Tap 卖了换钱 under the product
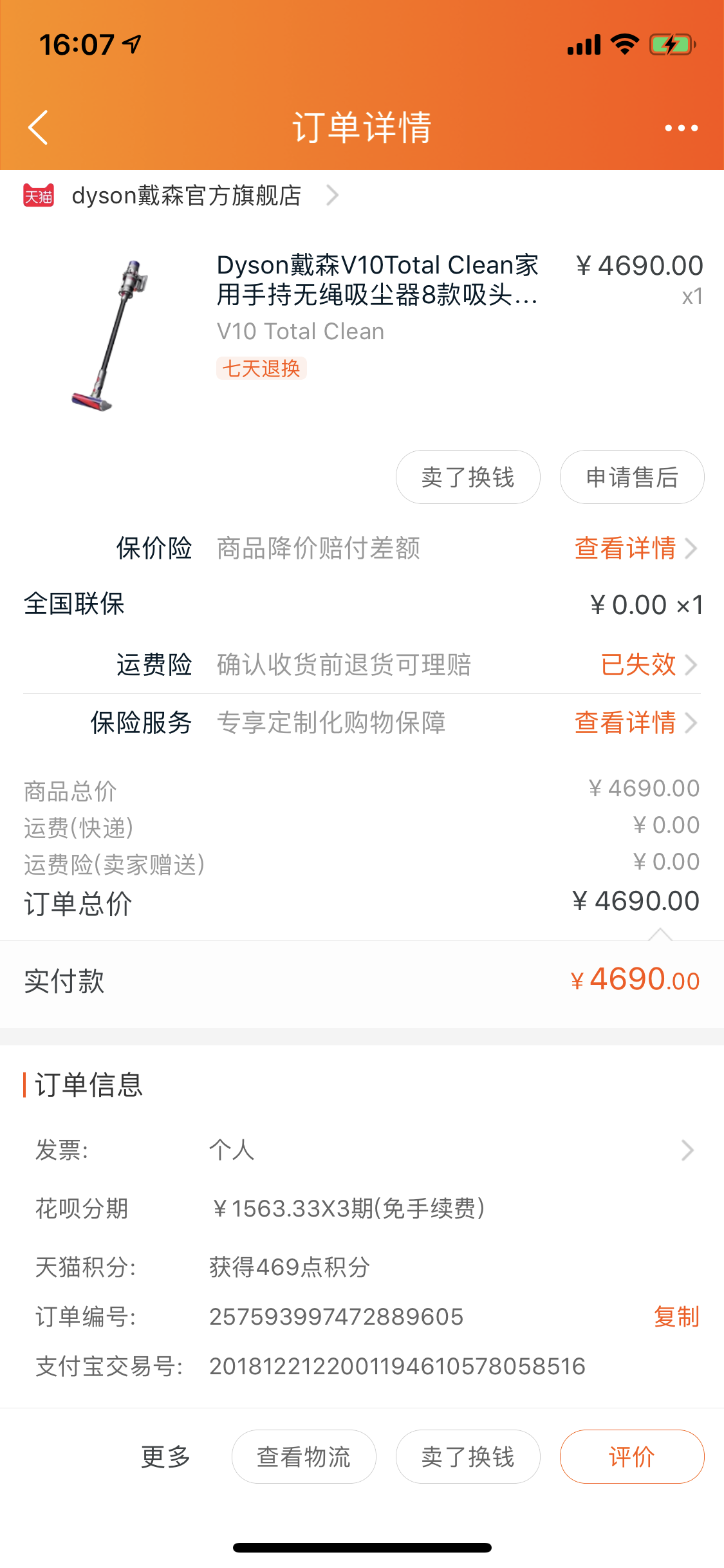Screen dimensions: 724x1568 (x=468, y=477)
